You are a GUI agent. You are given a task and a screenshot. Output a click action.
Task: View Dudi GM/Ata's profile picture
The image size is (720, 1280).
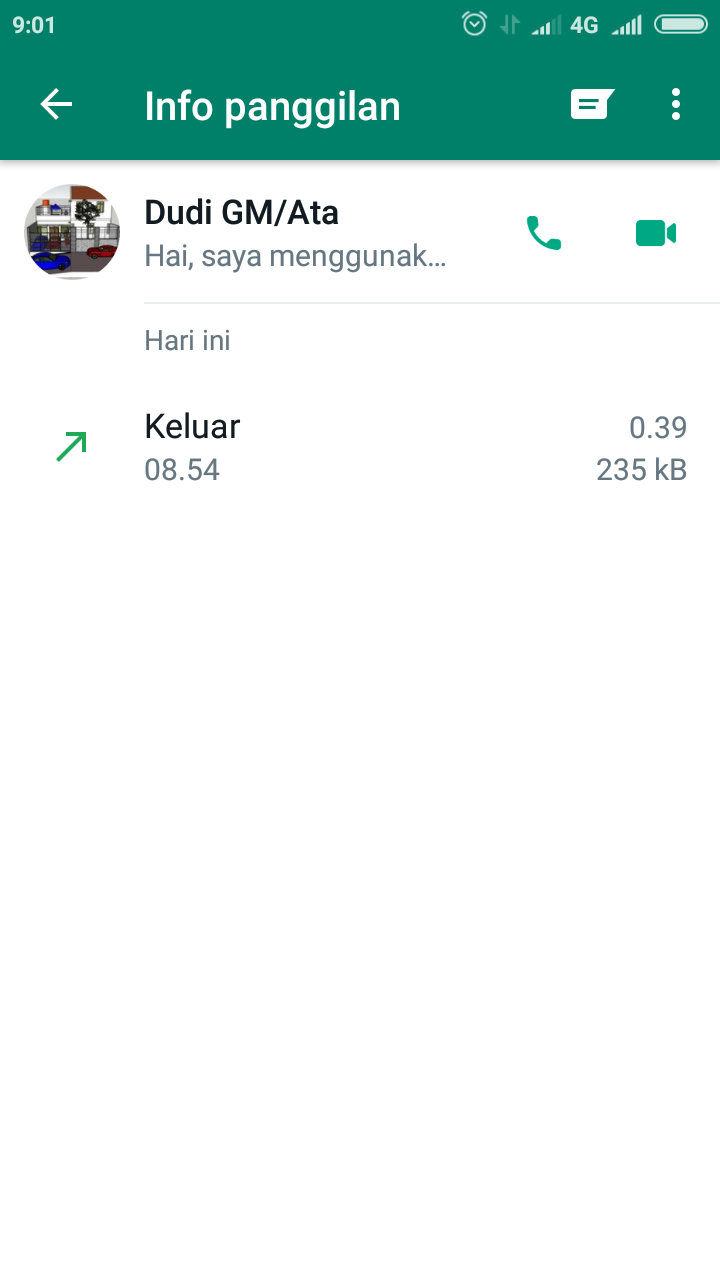(72, 232)
